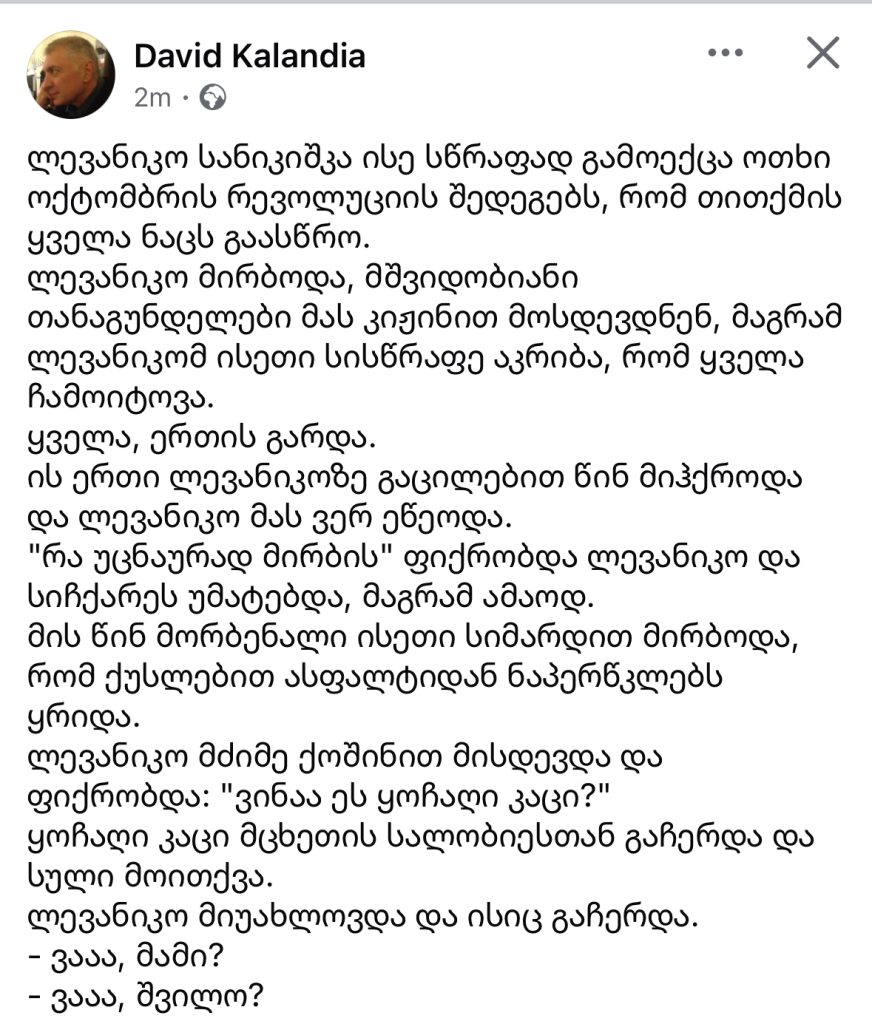Open the David Kalandia profile name link
This screenshot has height=1024, width=872.
(249, 56)
